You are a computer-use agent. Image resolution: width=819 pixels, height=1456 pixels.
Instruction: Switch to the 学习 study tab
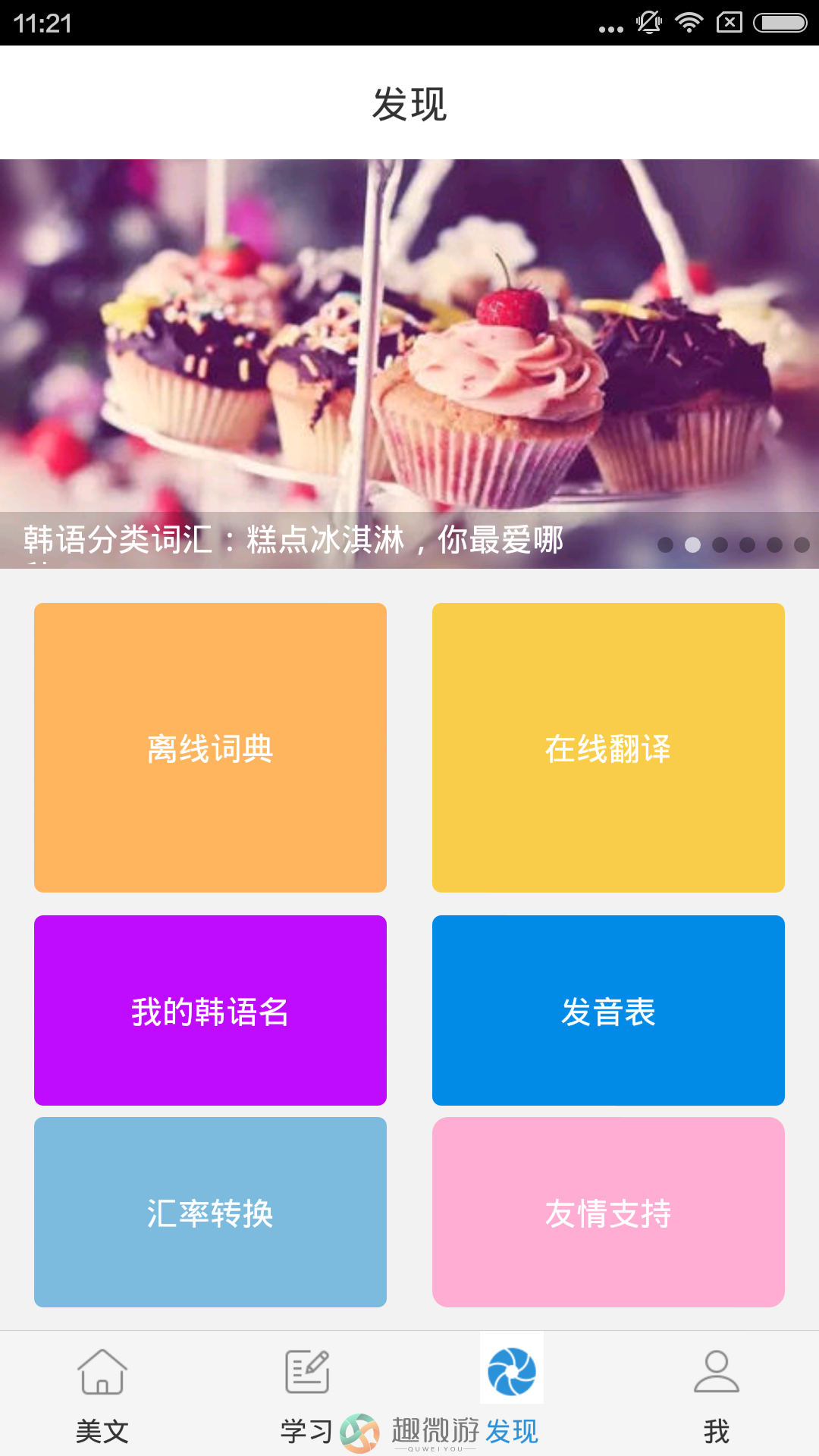[x=307, y=1395]
